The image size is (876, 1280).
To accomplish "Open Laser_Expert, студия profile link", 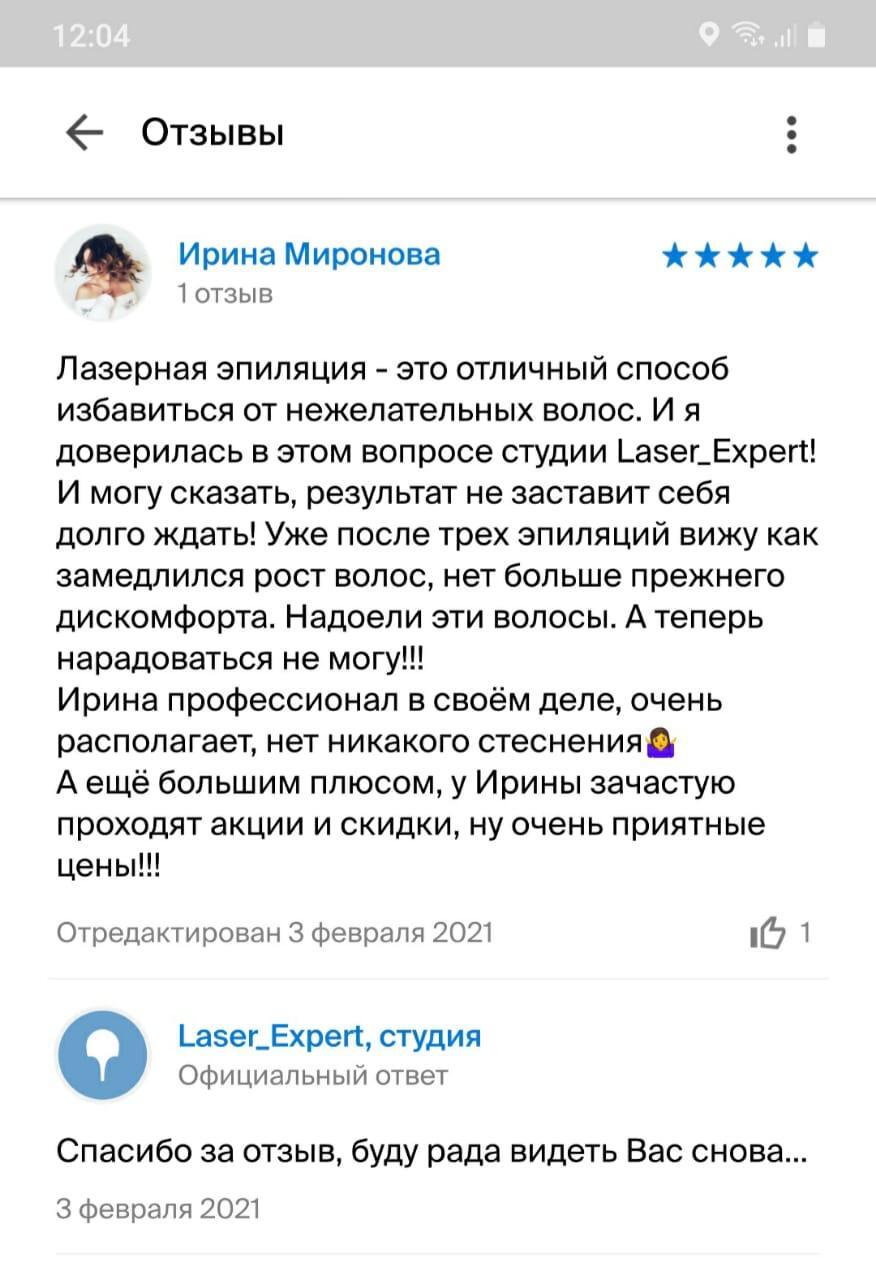I will 329,1036.
